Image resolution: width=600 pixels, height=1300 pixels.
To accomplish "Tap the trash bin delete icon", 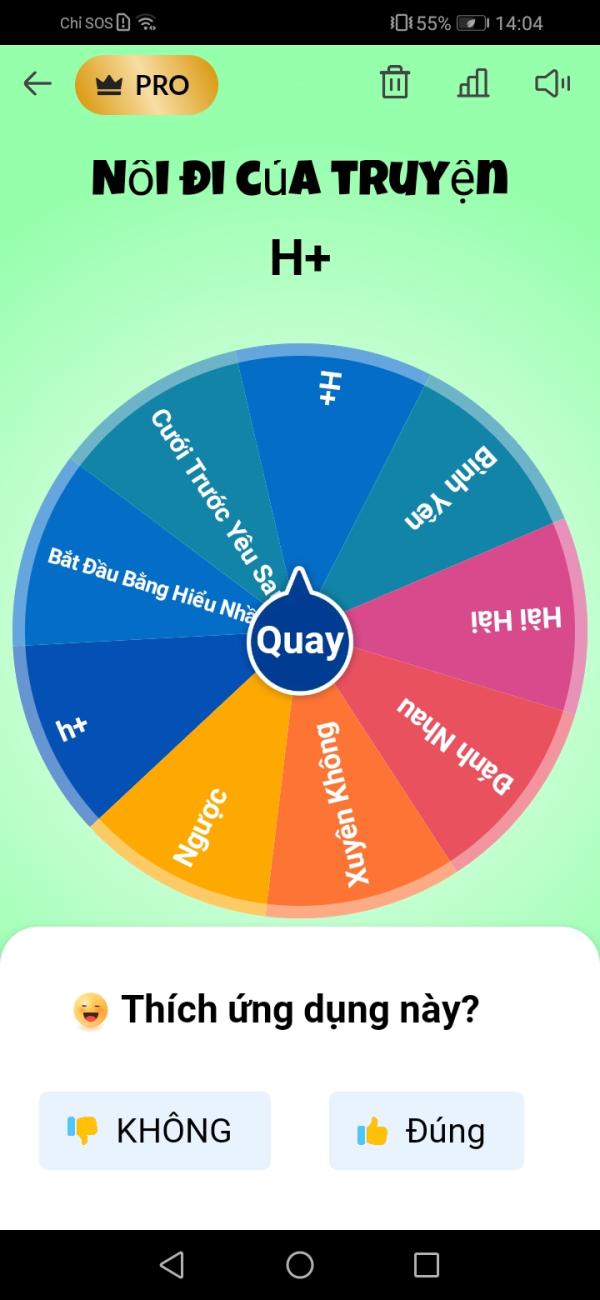I will click(x=395, y=83).
